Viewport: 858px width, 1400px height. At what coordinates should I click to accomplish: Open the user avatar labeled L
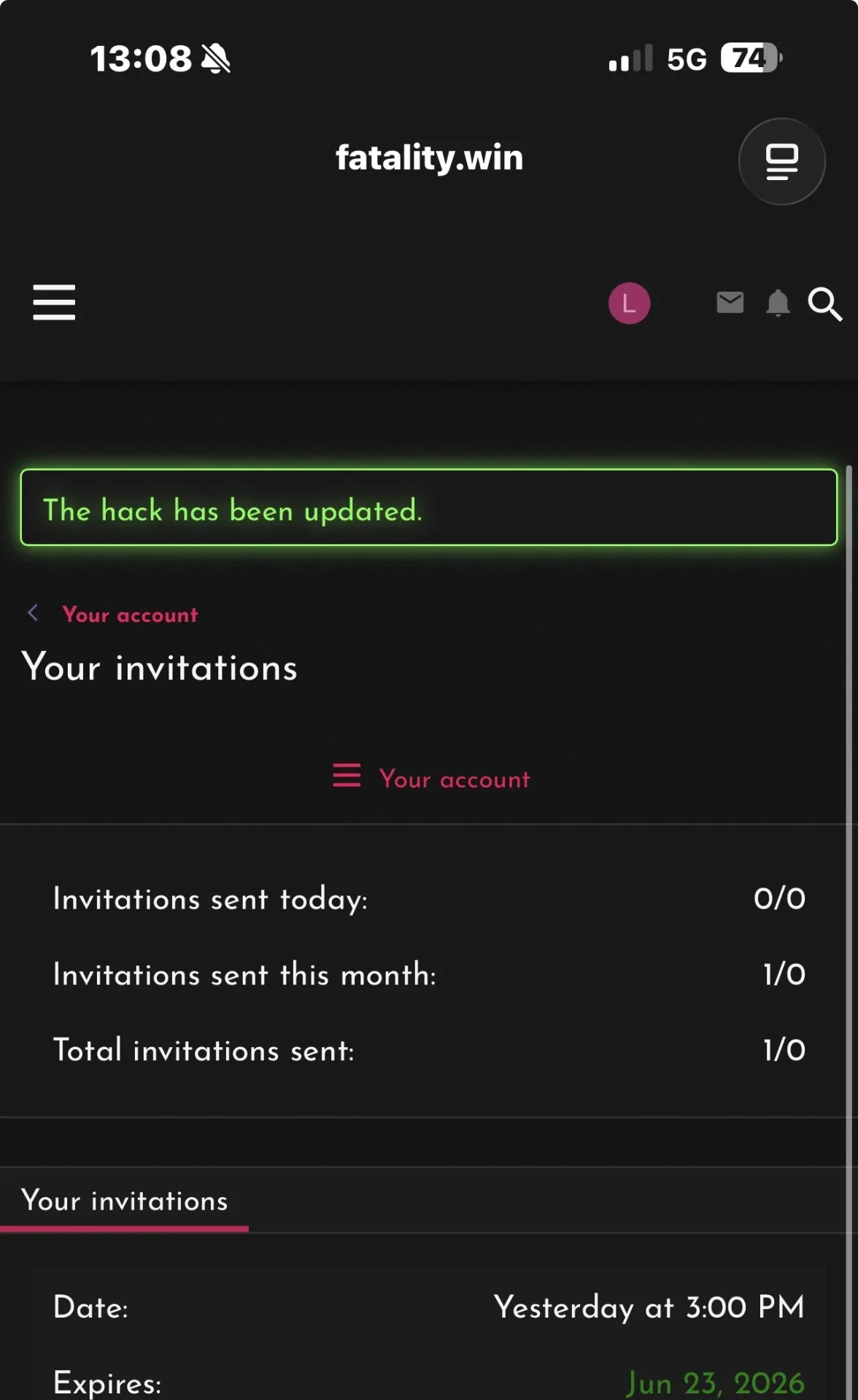(x=629, y=303)
